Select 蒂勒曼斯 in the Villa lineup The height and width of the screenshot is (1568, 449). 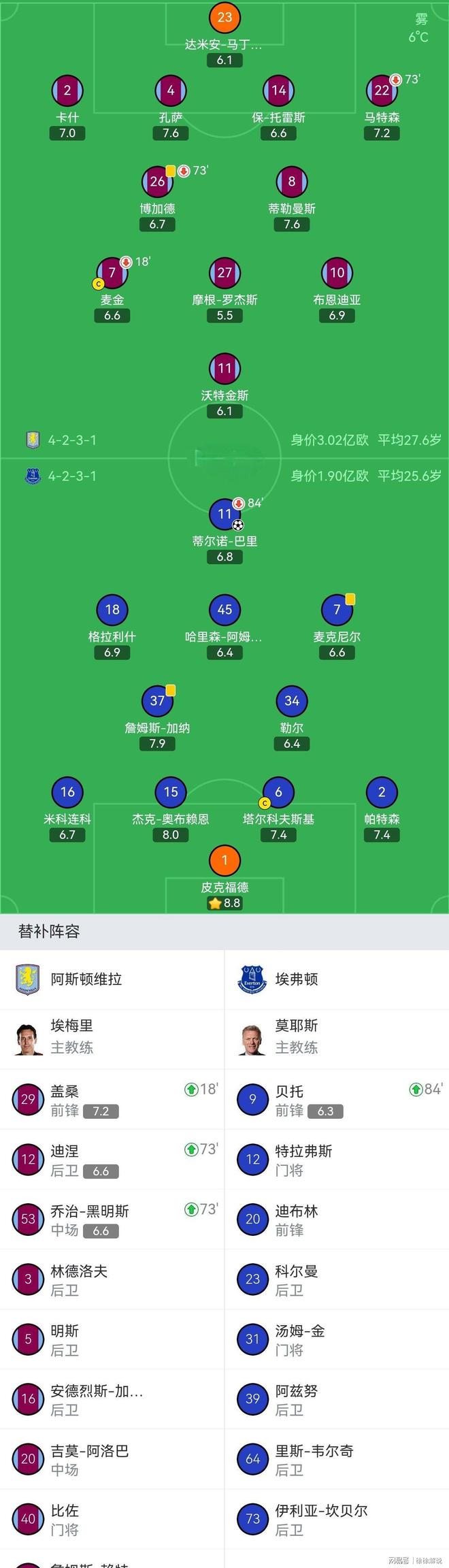[x=292, y=182]
